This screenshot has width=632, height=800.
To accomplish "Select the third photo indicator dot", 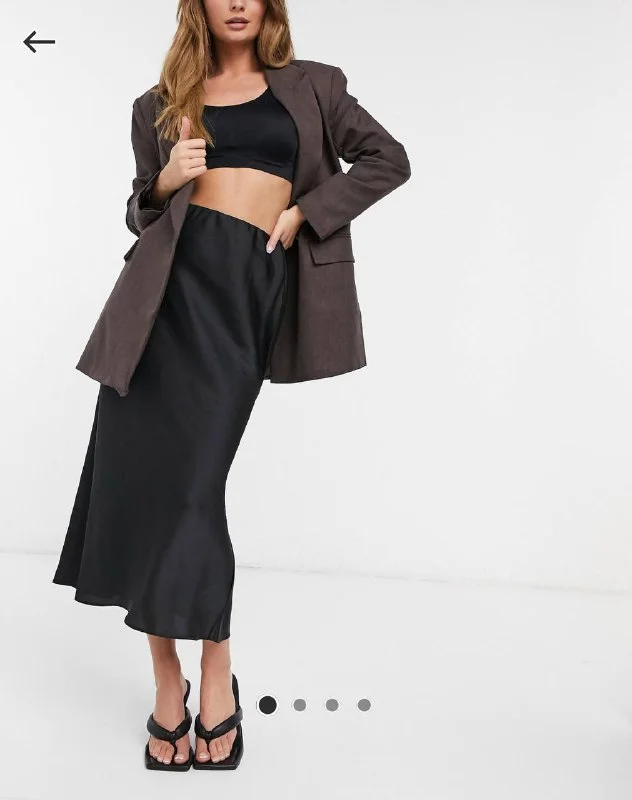I will (332, 705).
